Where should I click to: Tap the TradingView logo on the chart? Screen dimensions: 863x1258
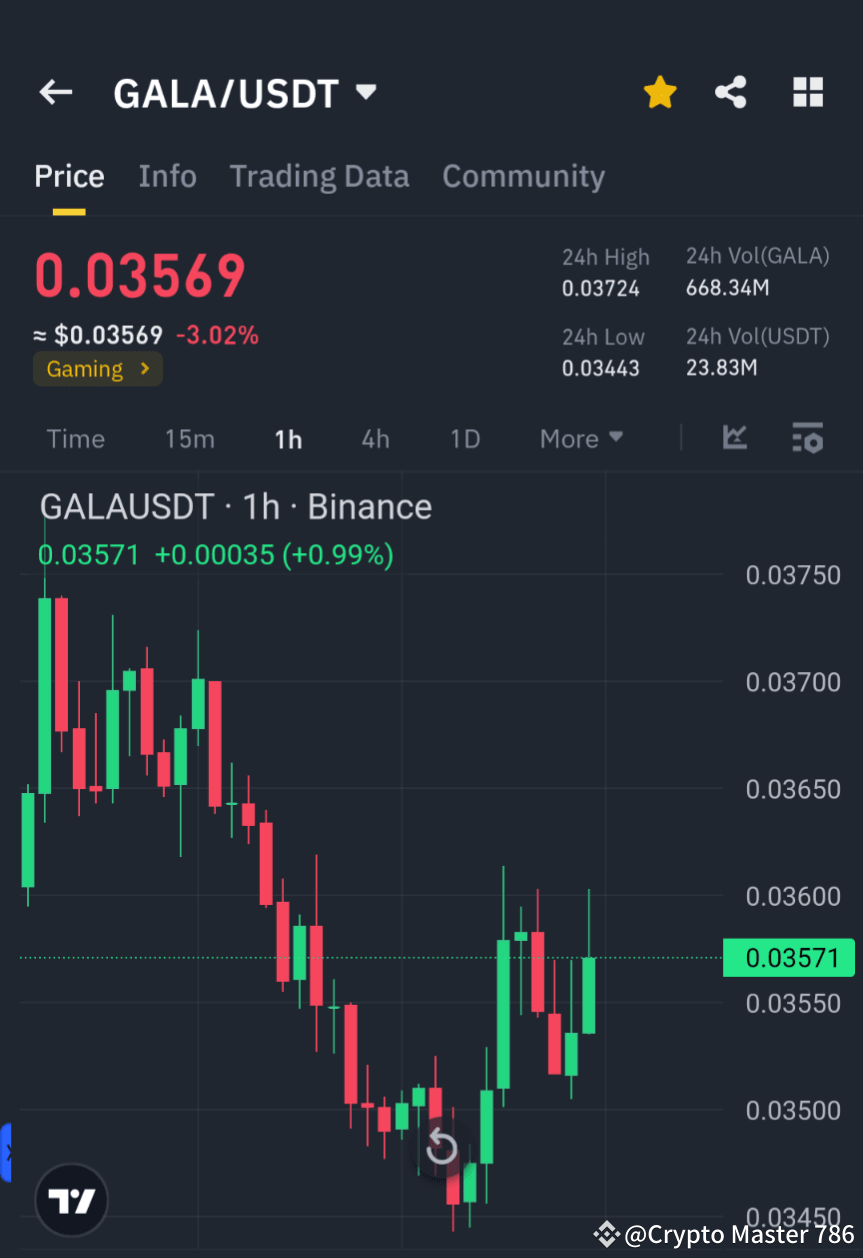[x=71, y=1199]
